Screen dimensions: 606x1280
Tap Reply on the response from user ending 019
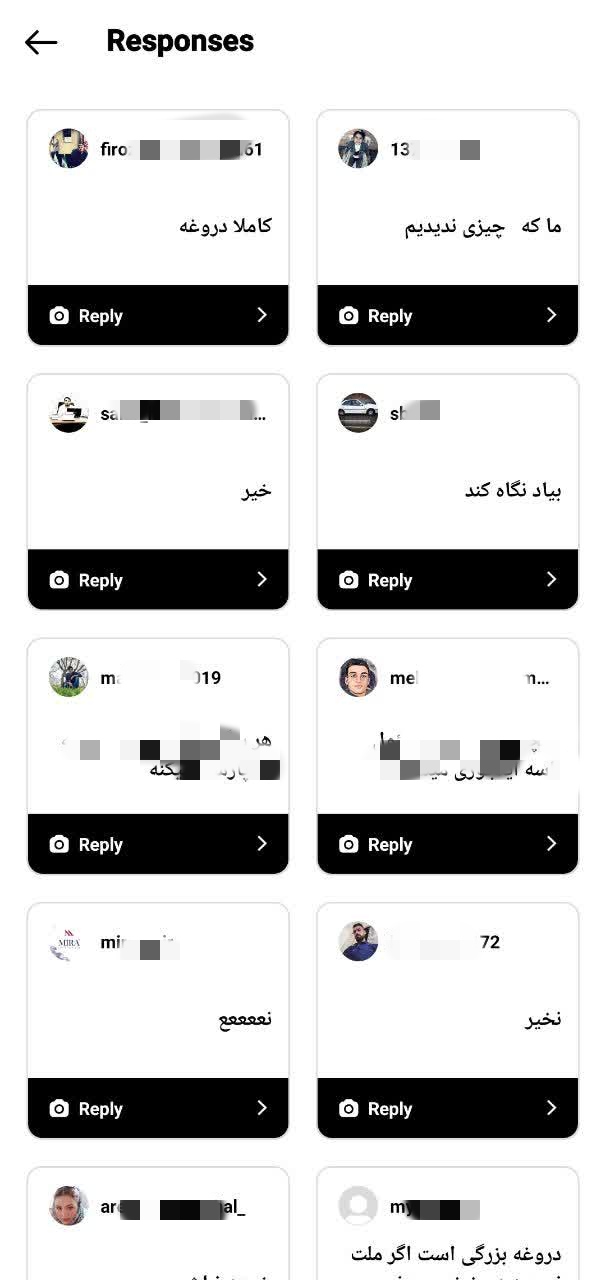(x=158, y=845)
